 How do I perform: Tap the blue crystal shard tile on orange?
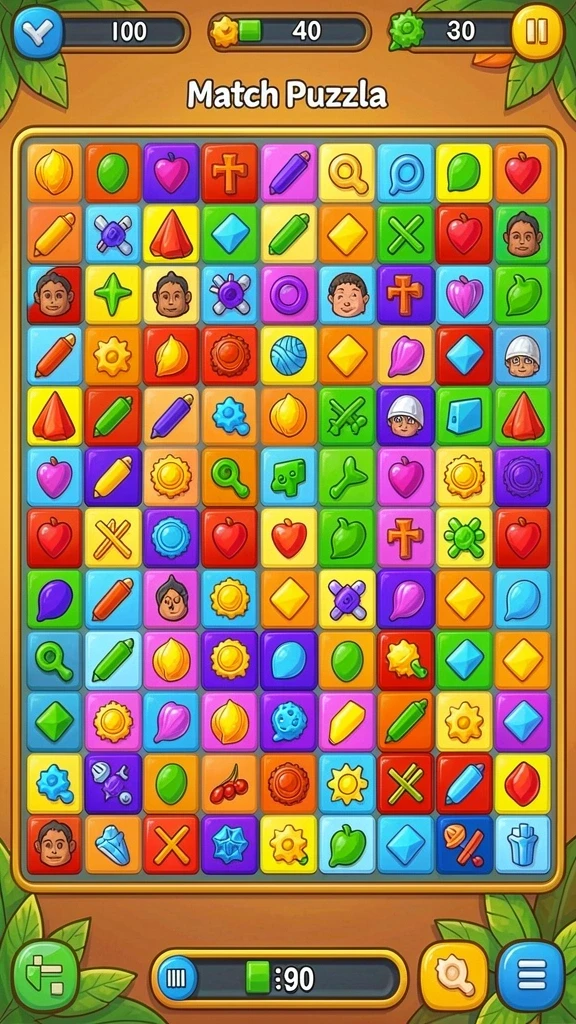click(x=113, y=844)
